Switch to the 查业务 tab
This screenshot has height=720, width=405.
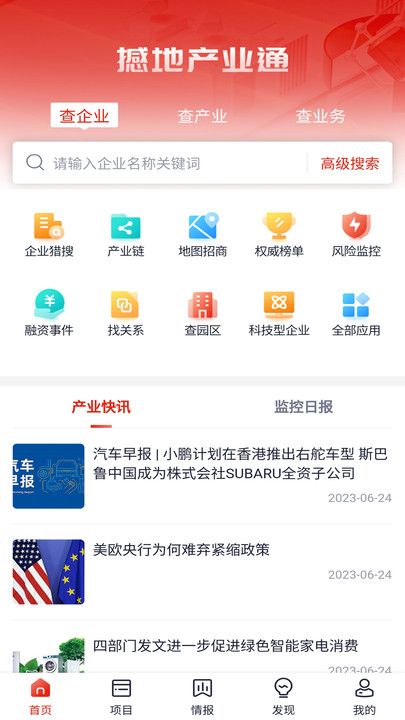[320, 116]
